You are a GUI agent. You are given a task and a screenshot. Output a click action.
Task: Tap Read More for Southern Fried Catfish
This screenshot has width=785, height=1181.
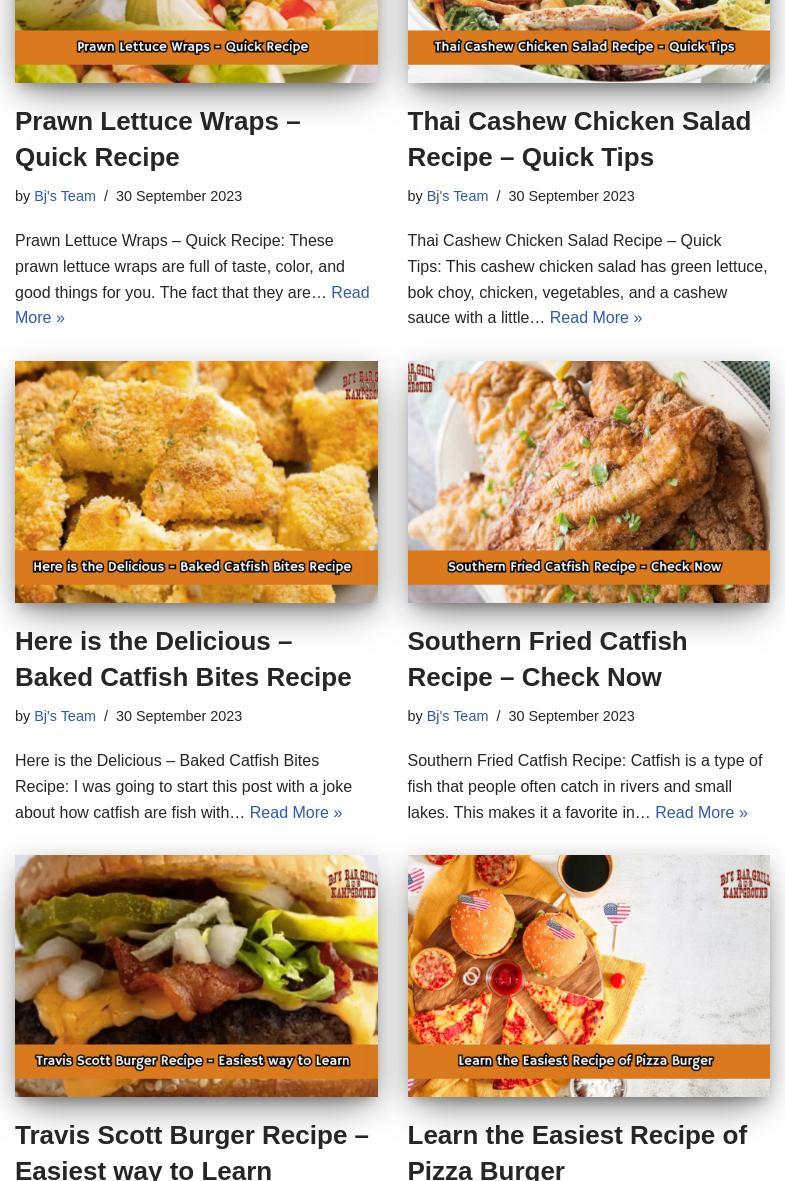pyautogui.click(x=701, y=812)
